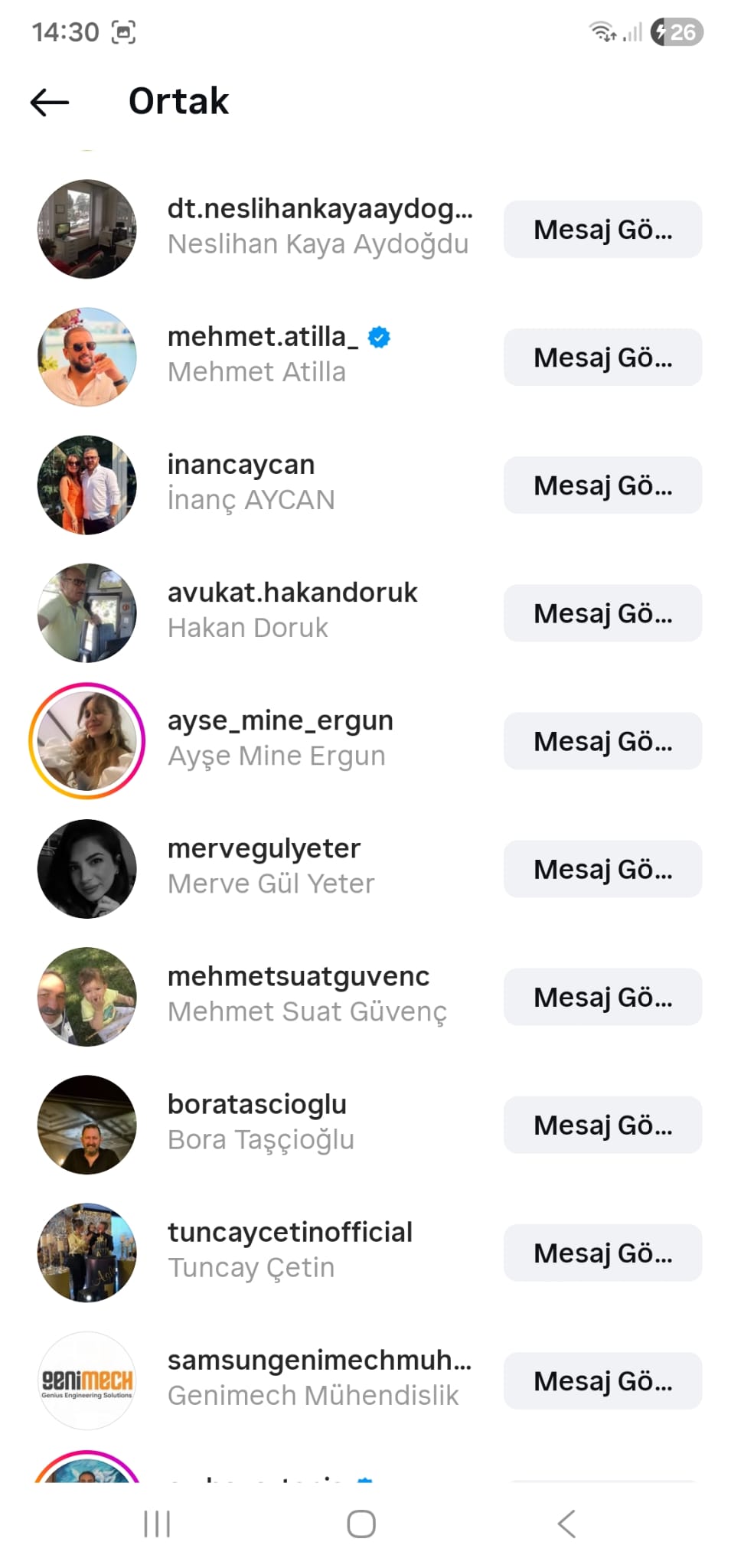Message Hakan Doruk with Mesaj Gö button
This screenshot has width=731, height=1568.
click(602, 613)
